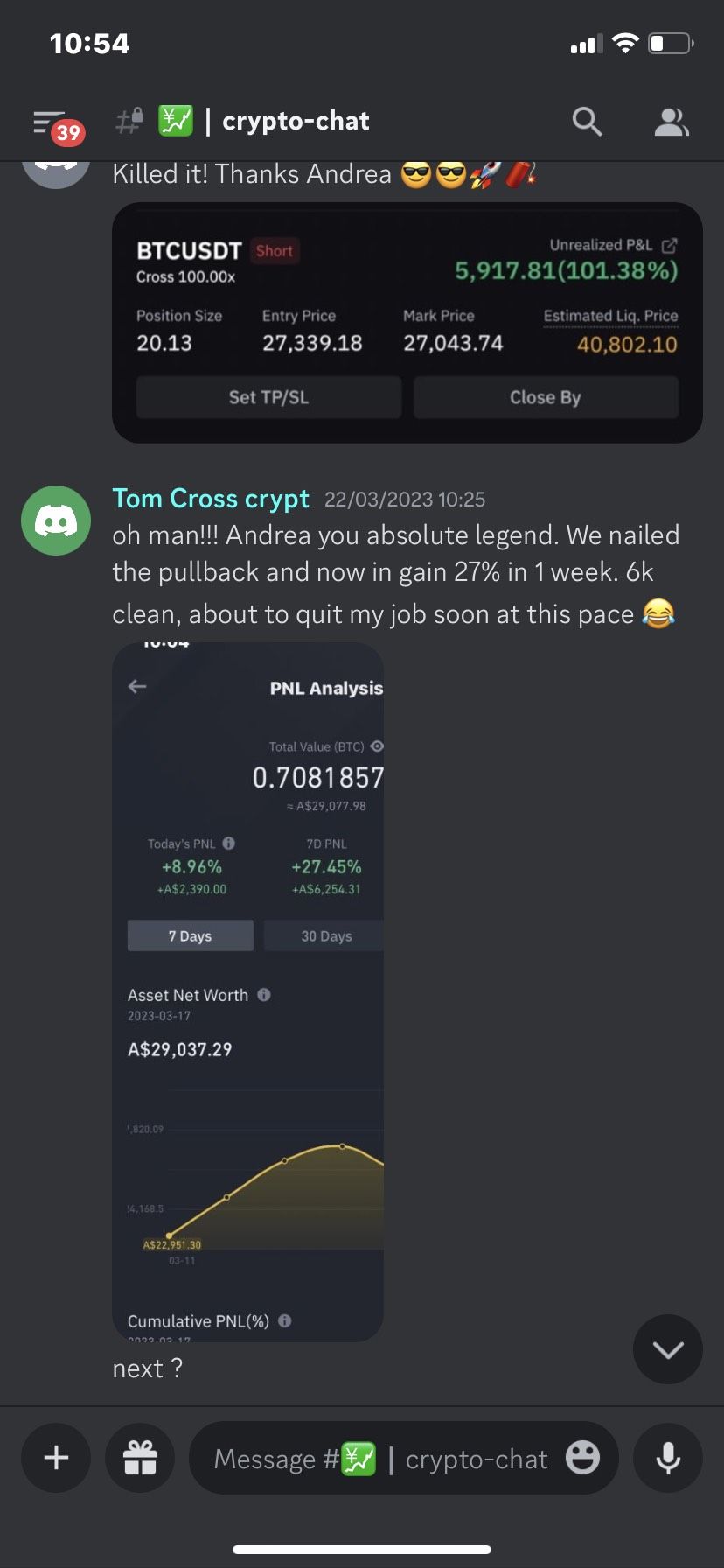Show the member list
This screenshot has height=1568, width=724.
pyautogui.click(x=672, y=122)
